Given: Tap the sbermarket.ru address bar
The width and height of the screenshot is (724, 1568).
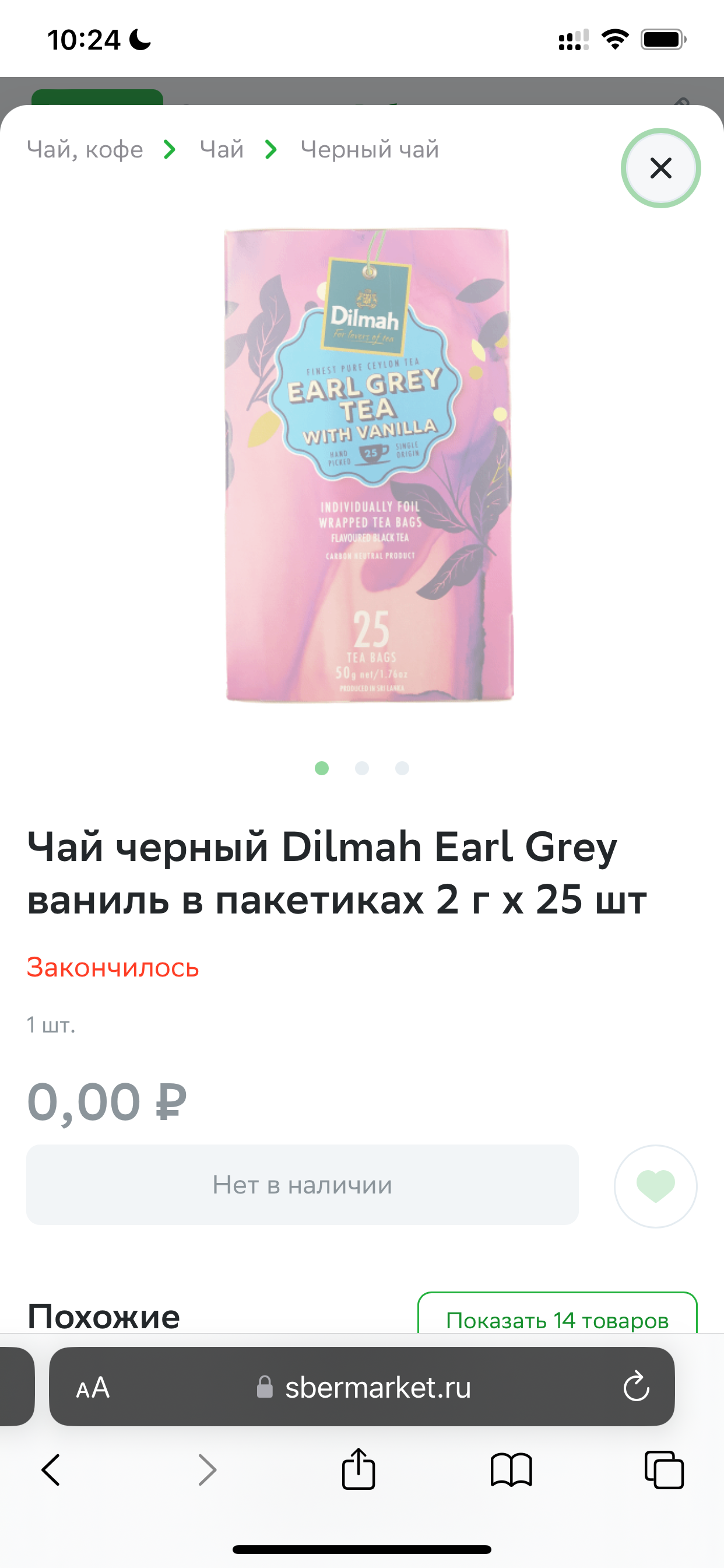Looking at the screenshot, I should (362, 1387).
